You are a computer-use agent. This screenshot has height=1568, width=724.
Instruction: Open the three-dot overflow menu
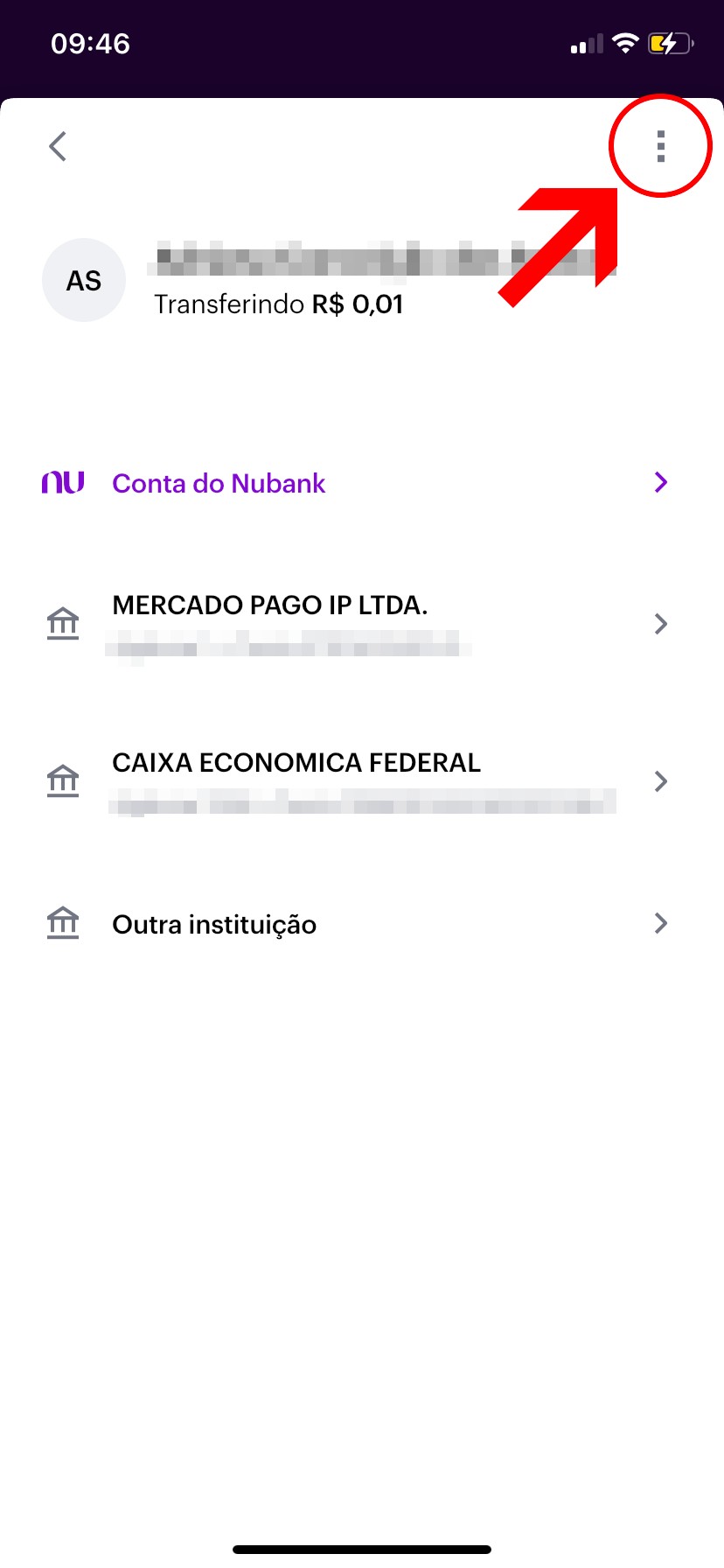click(661, 146)
